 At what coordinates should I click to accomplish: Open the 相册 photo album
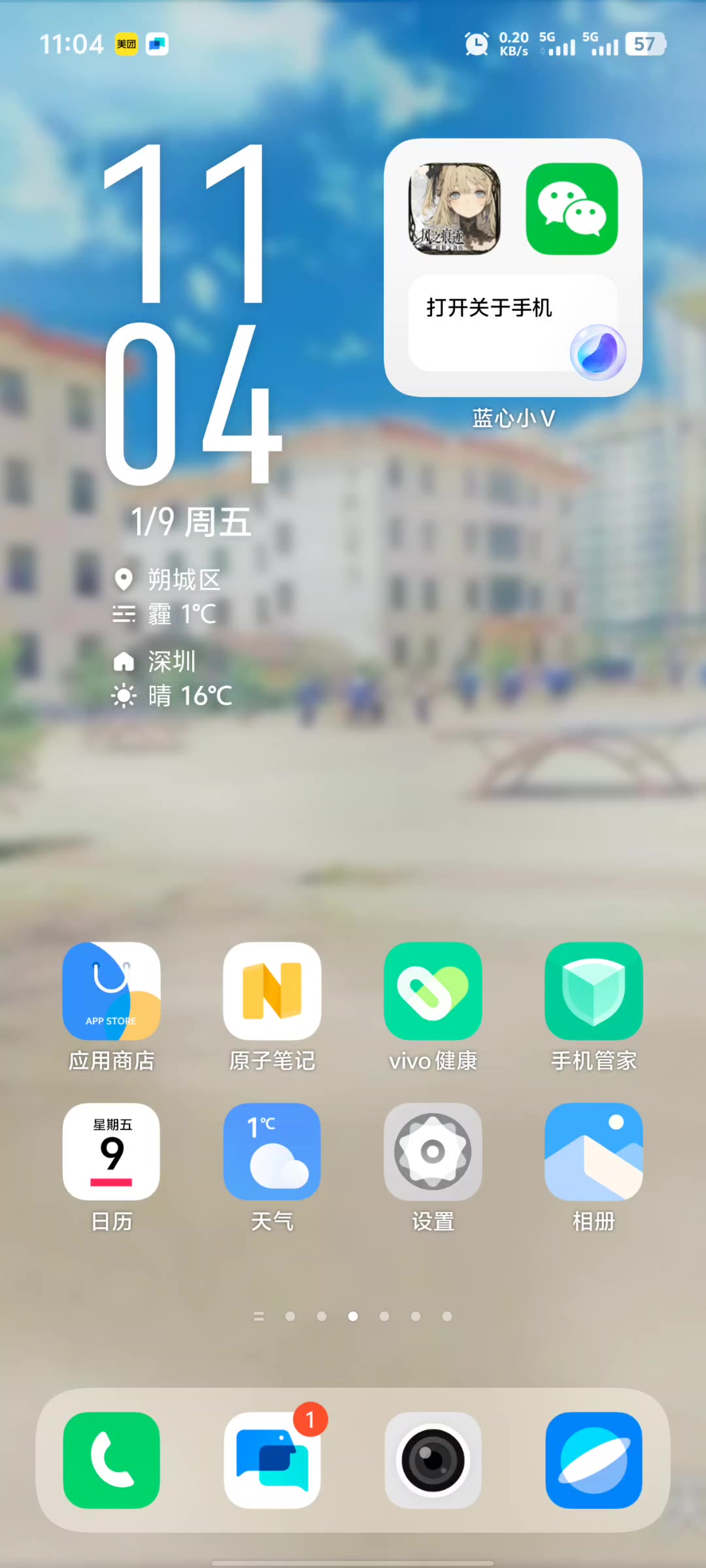(594, 1152)
